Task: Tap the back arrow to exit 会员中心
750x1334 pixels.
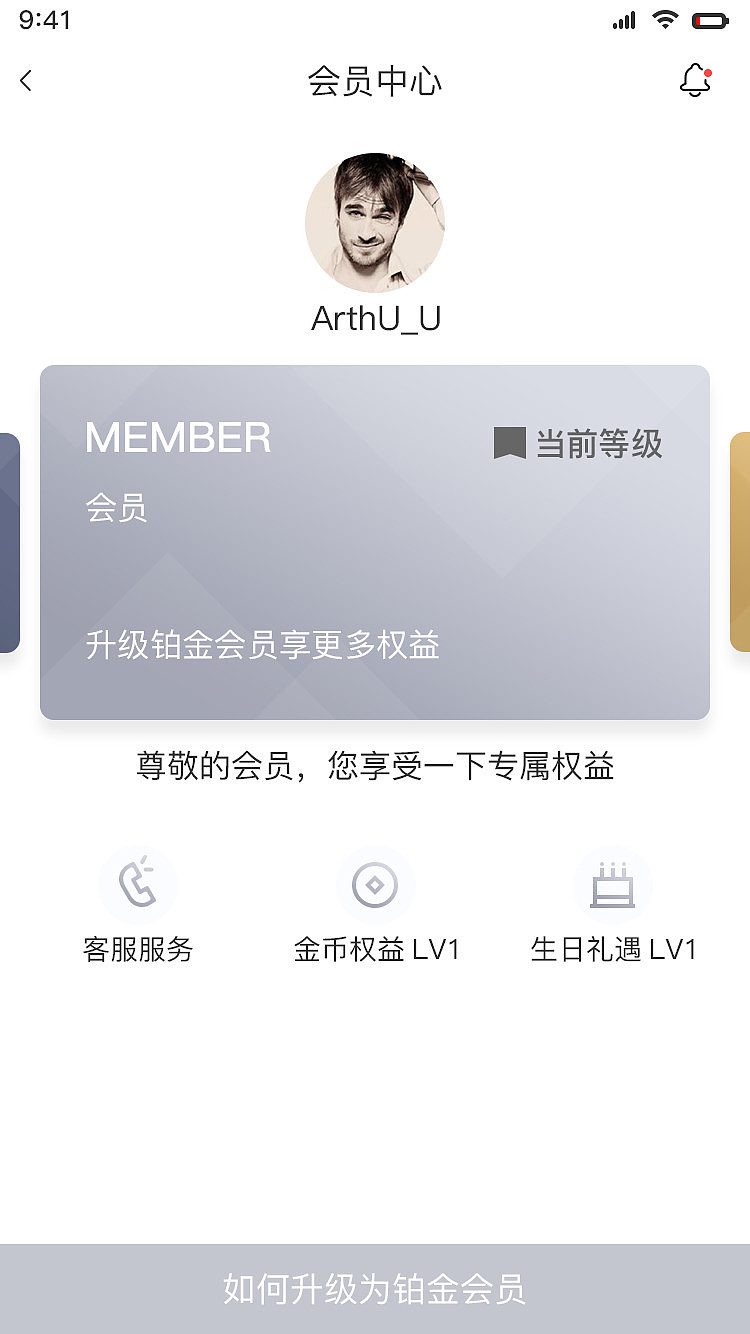Action: point(25,80)
